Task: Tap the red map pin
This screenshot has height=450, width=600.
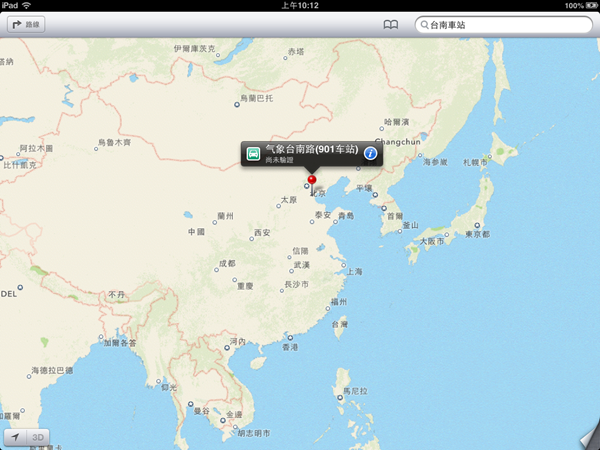Action: click(x=312, y=181)
